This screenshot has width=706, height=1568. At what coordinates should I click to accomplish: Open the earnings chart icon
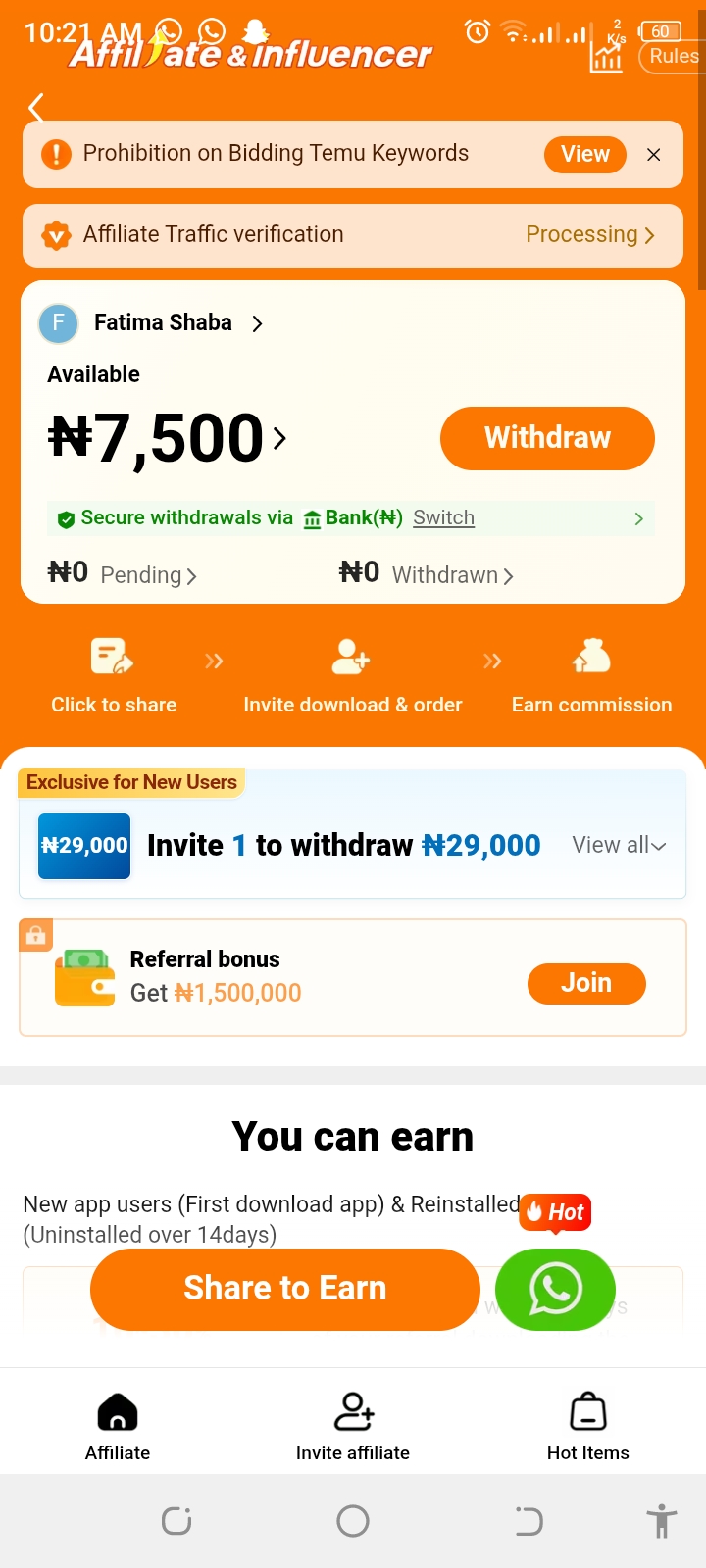[x=606, y=58]
